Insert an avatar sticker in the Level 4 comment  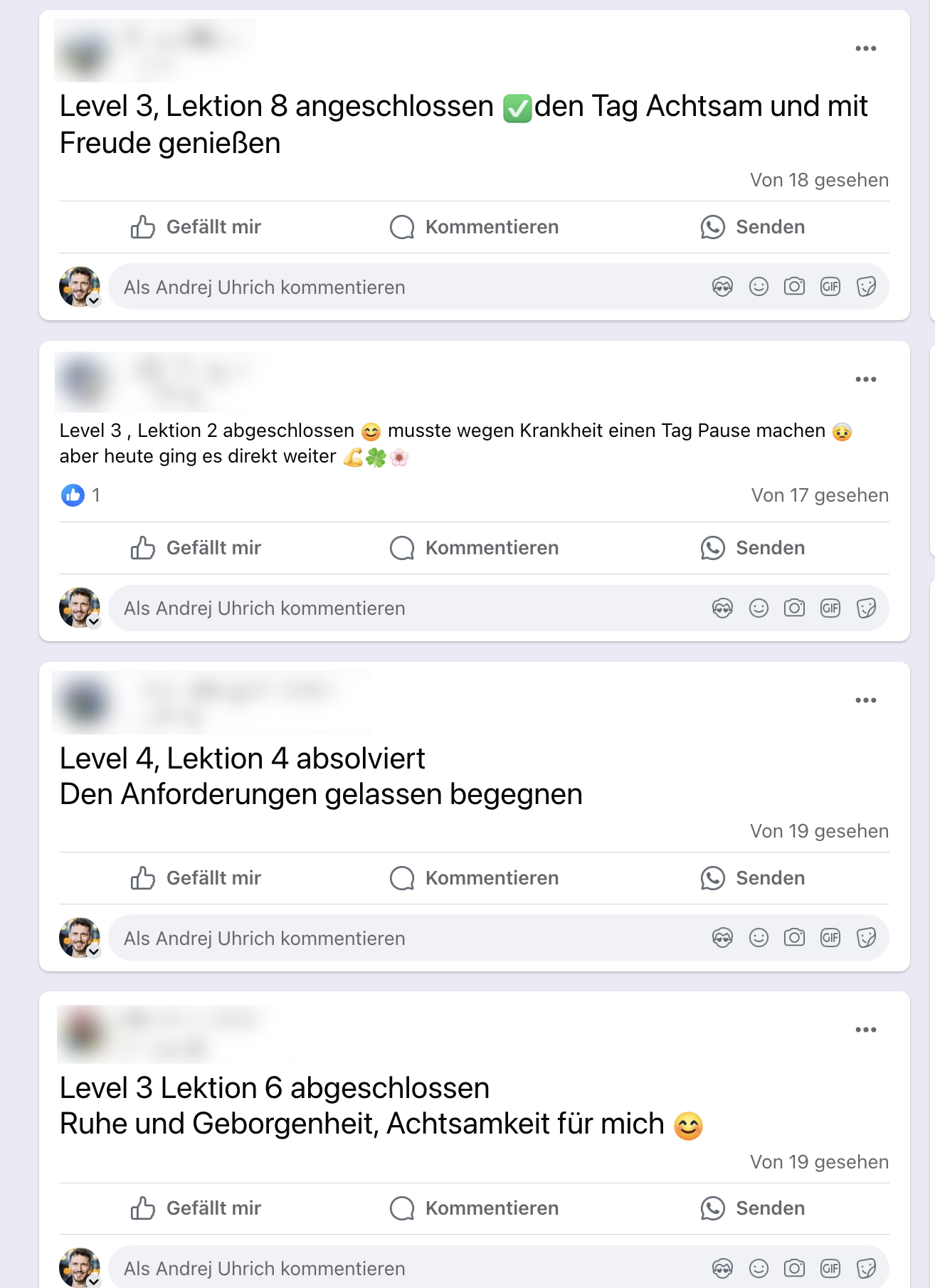click(x=722, y=938)
